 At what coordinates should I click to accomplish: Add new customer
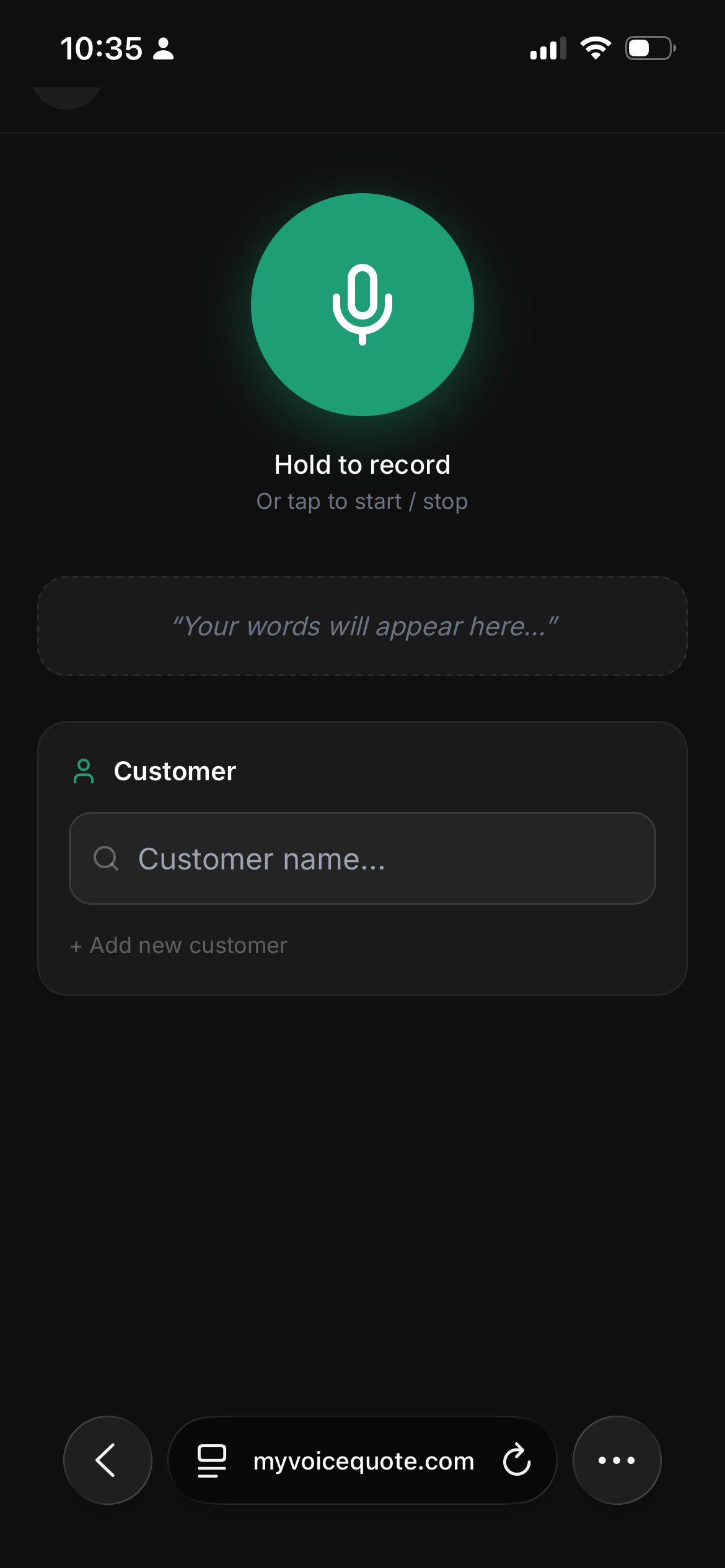tap(179, 946)
